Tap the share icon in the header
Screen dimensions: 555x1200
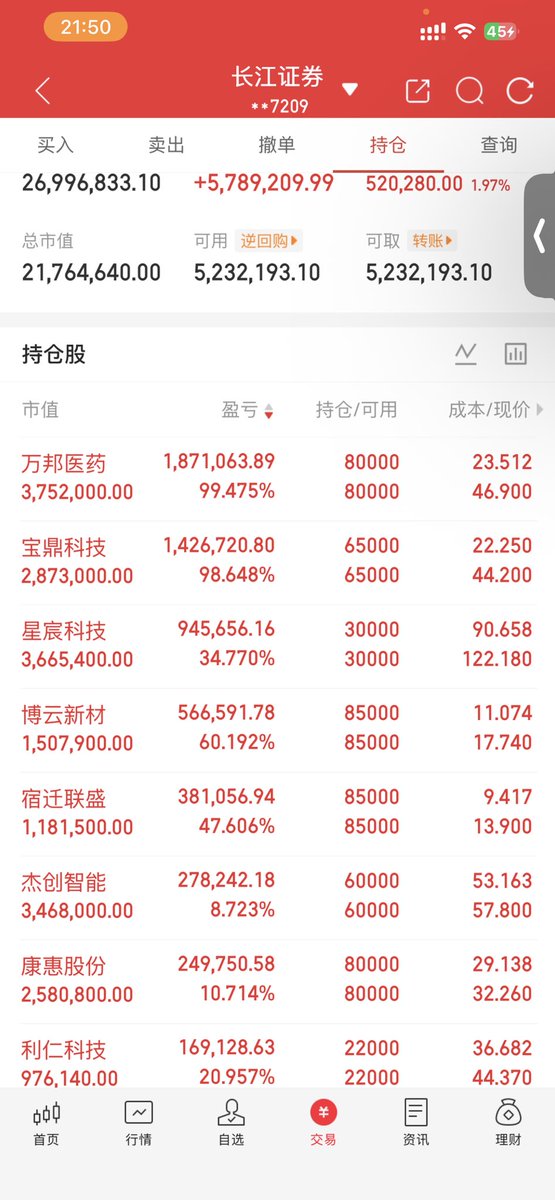tap(417, 91)
